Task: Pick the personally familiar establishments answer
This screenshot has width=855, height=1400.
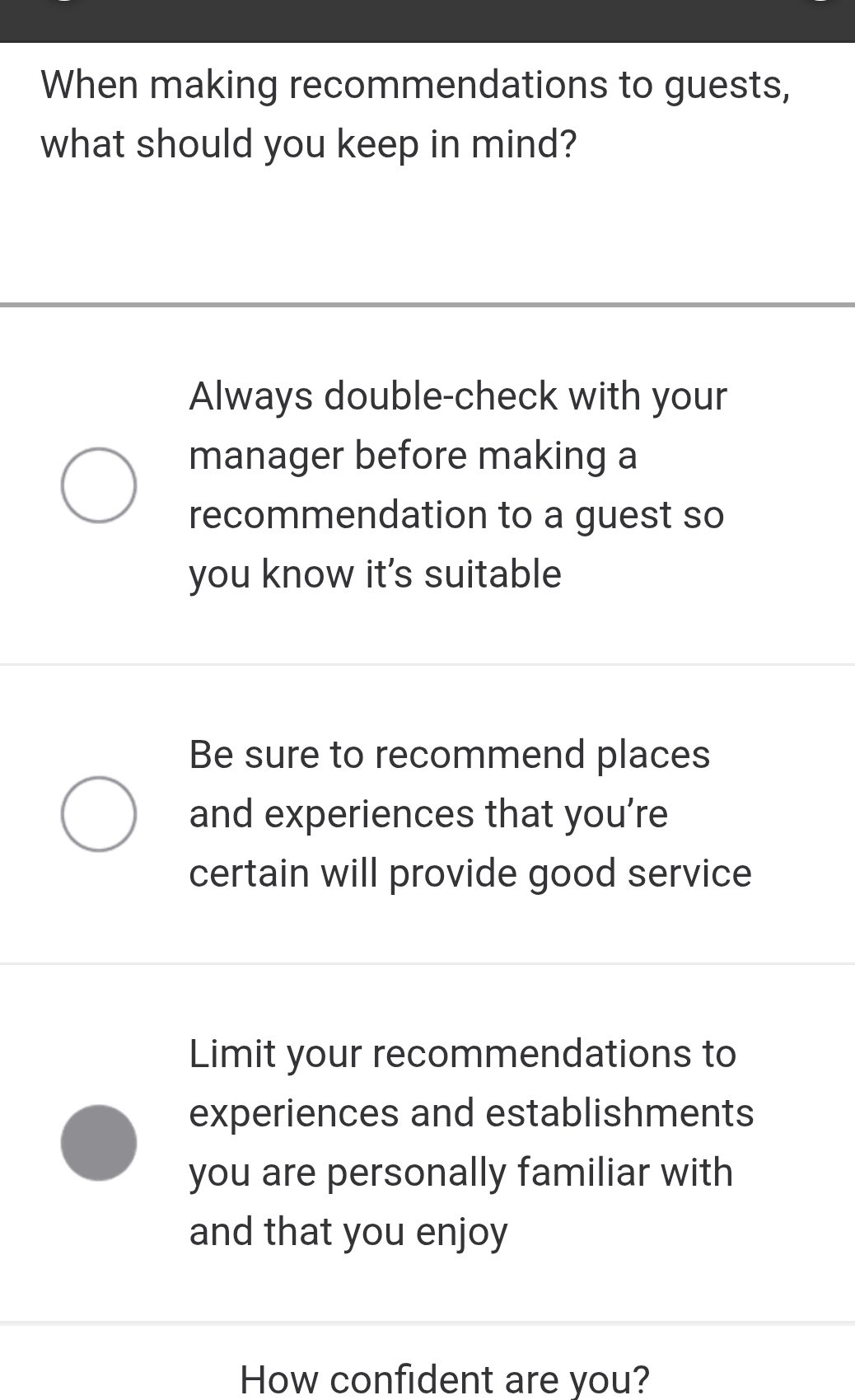Action: [x=99, y=1142]
